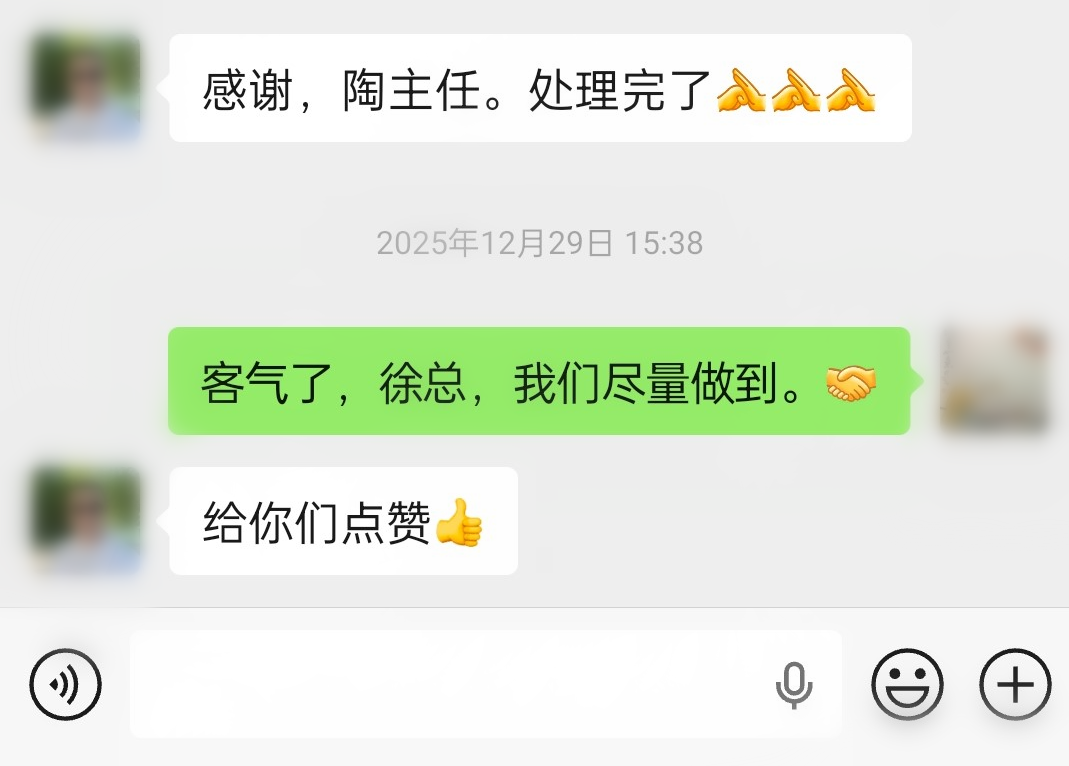The width and height of the screenshot is (1069, 766).
Task: Open the avatar beside the 感谢，陶主任 message
Action: pyautogui.click(x=86, y=88)
